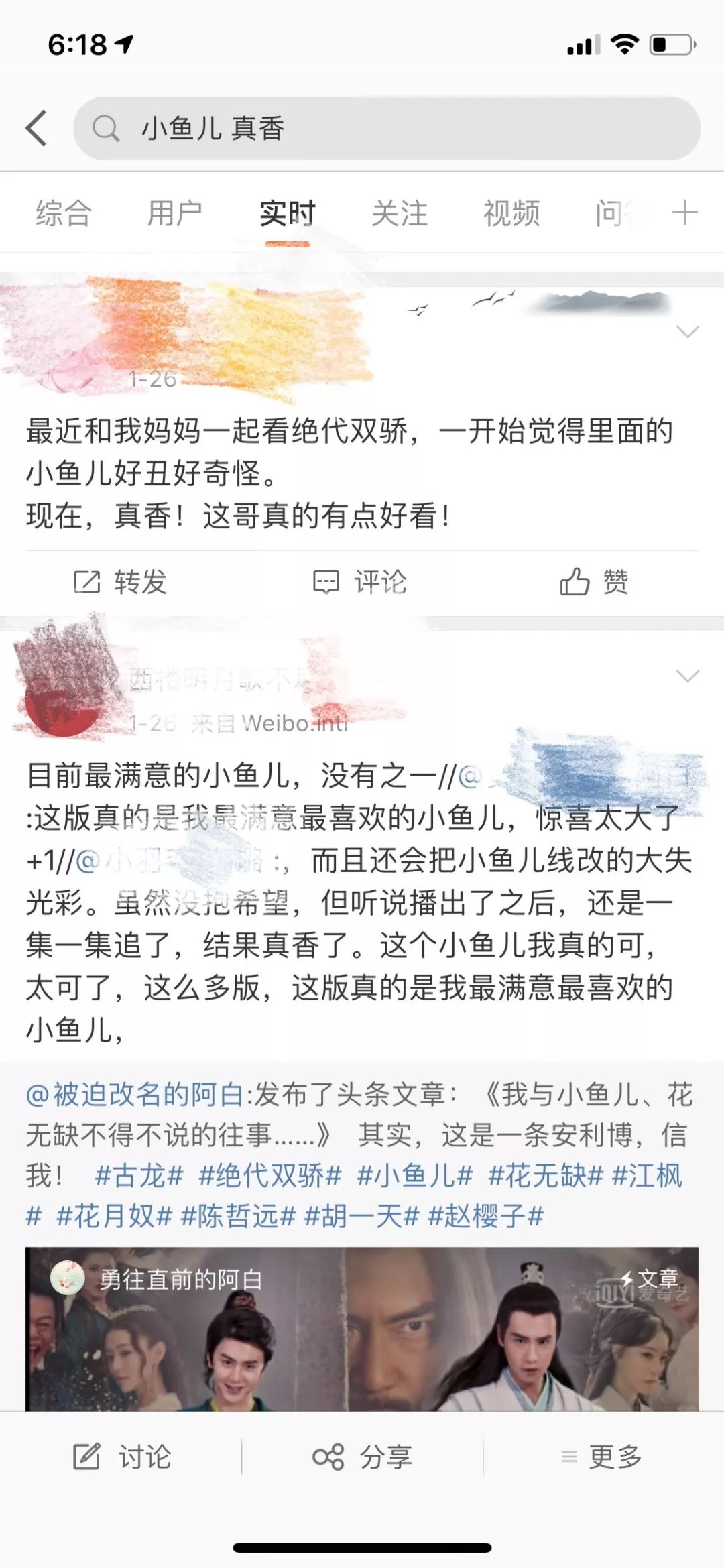Tap the search box with 小鱼儿 真香

point(386,128)
